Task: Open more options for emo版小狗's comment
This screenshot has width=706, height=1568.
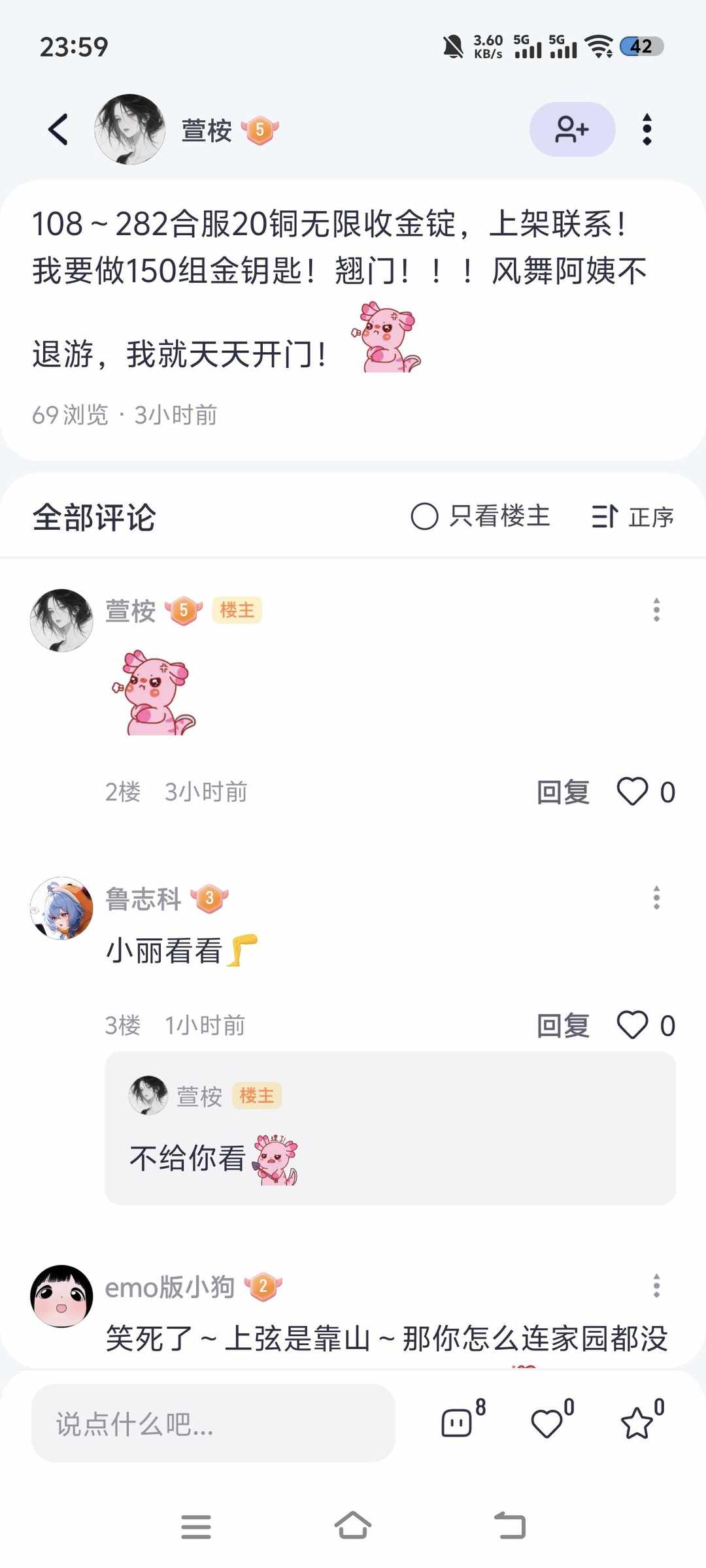Action: coord(656,1286)
